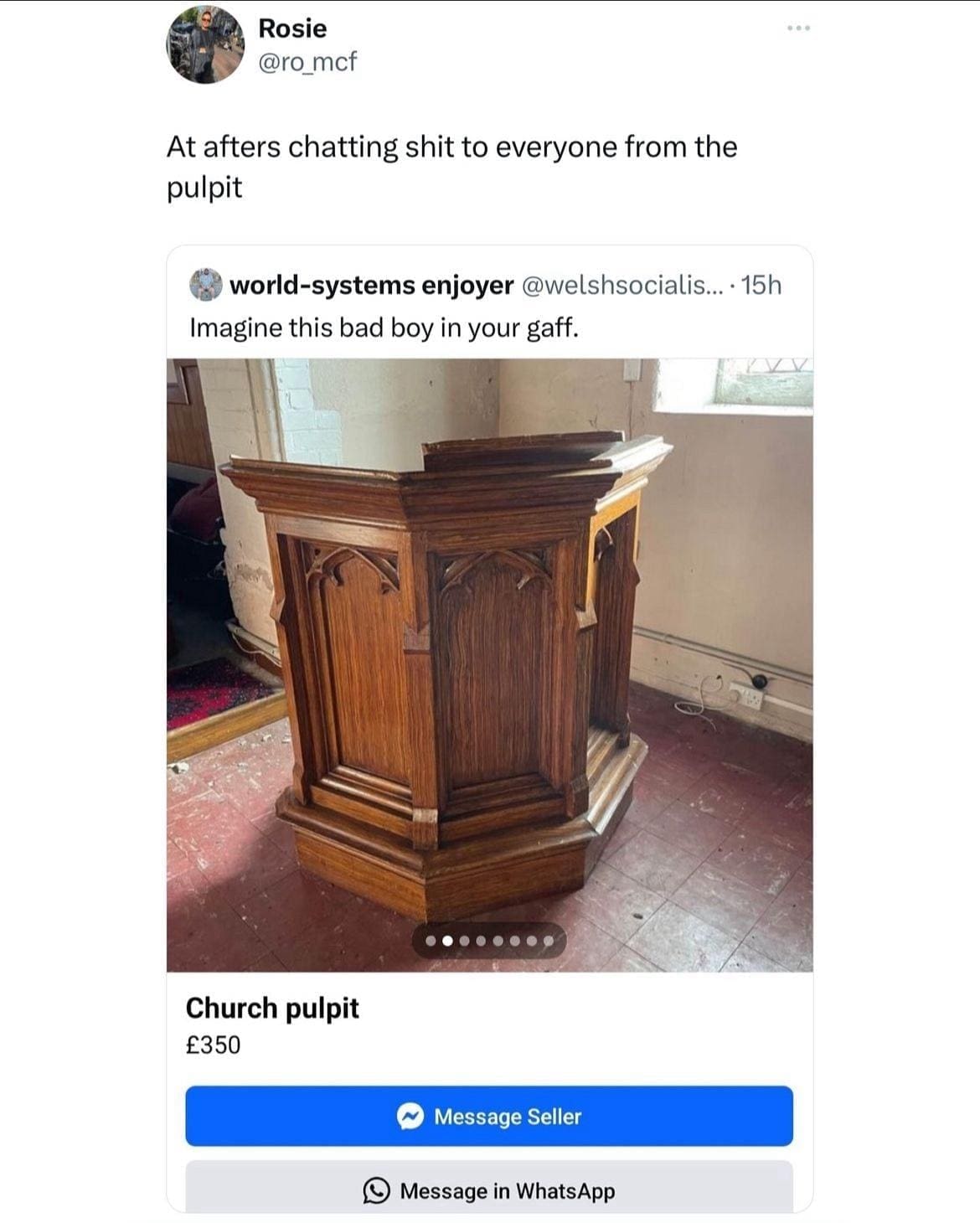Open Rosie's profile picture

204,47
